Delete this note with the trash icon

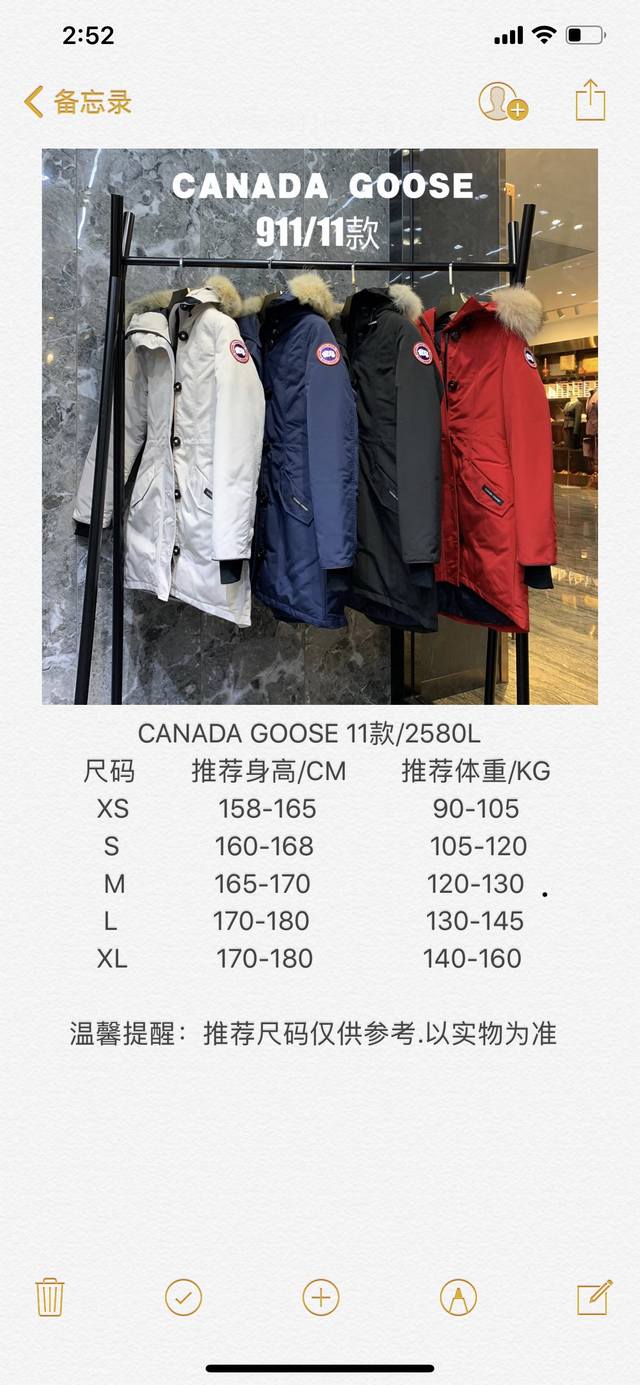tap(50, 1298)
